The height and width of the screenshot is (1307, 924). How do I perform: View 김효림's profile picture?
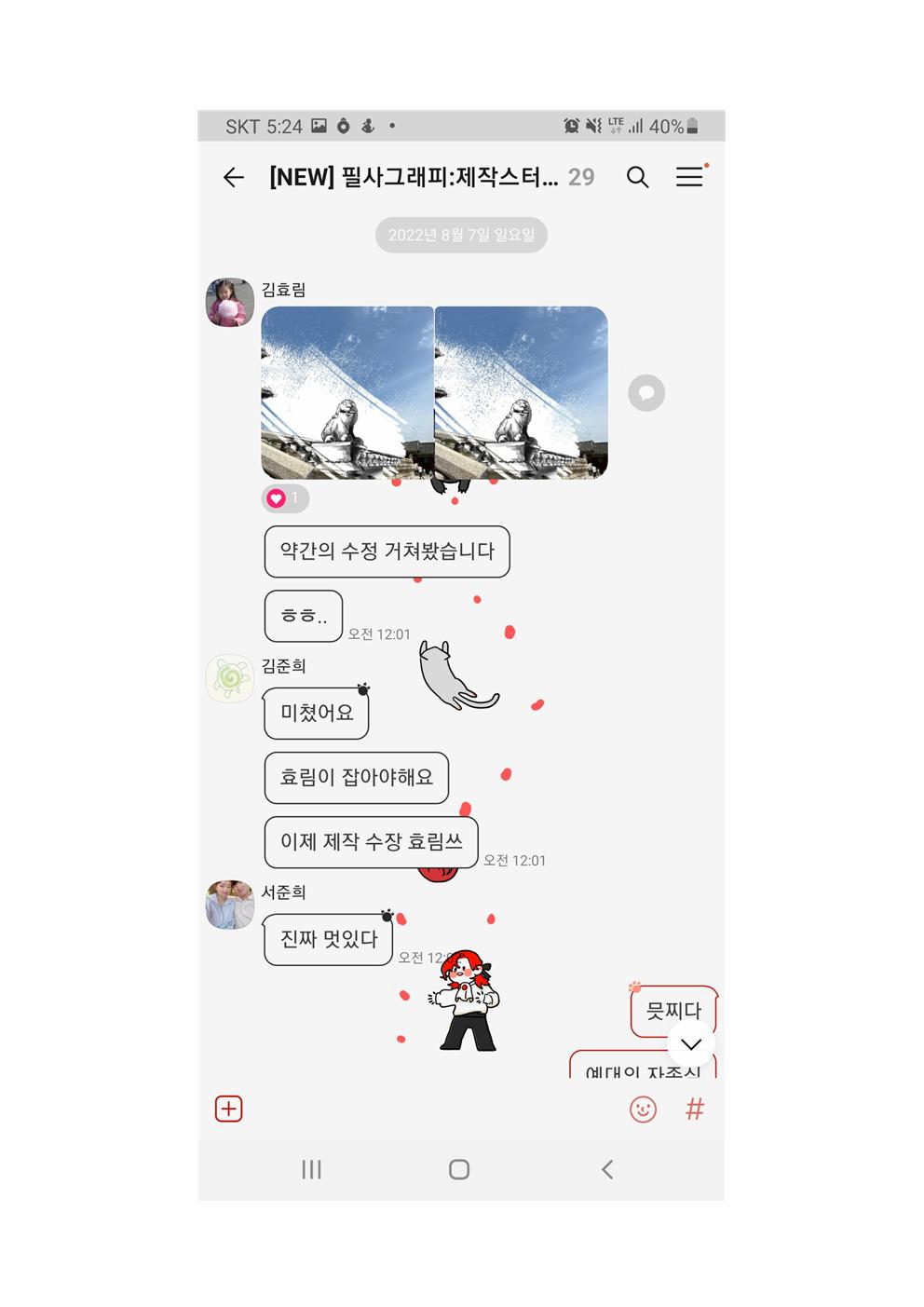pyautogui.click(x=229, y=302)
